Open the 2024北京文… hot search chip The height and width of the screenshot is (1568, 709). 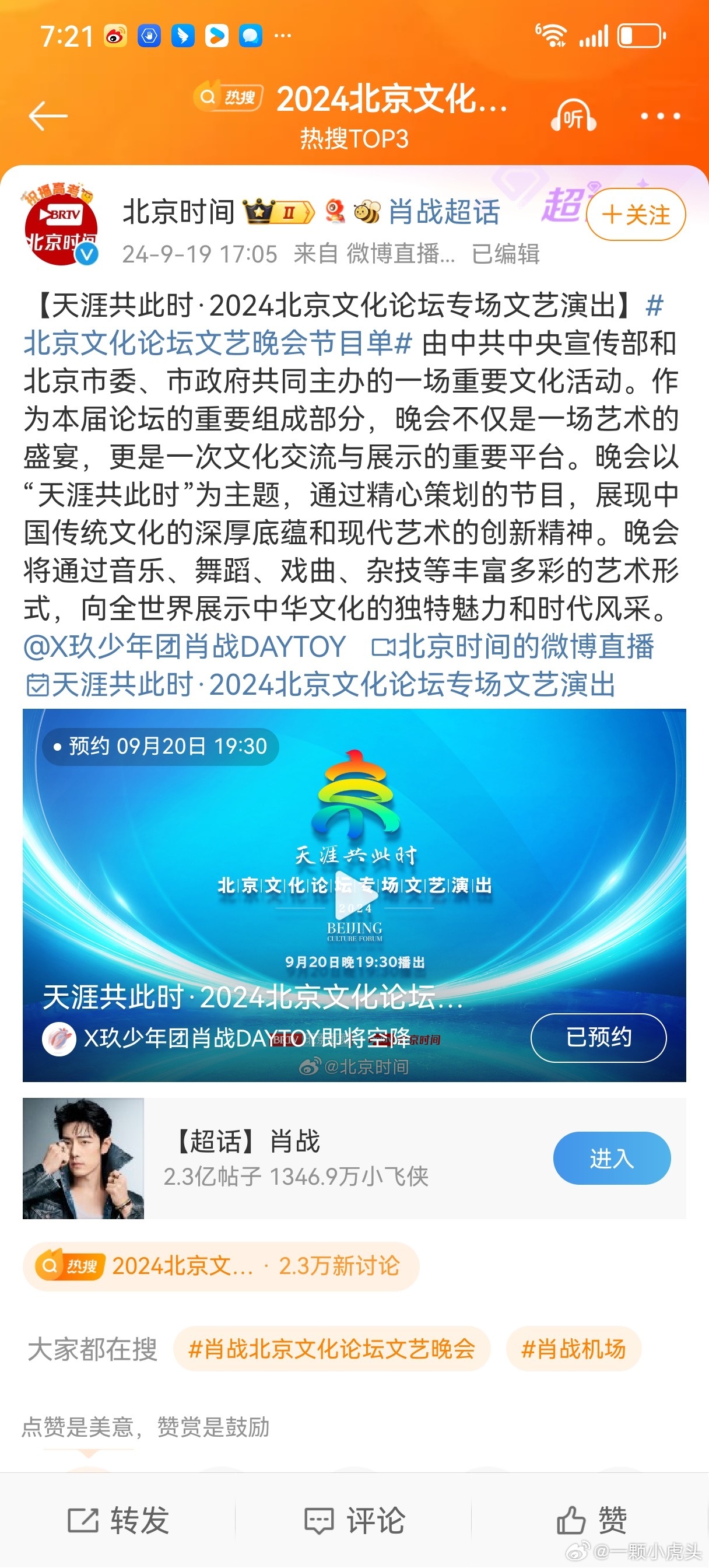[220, 1266]
